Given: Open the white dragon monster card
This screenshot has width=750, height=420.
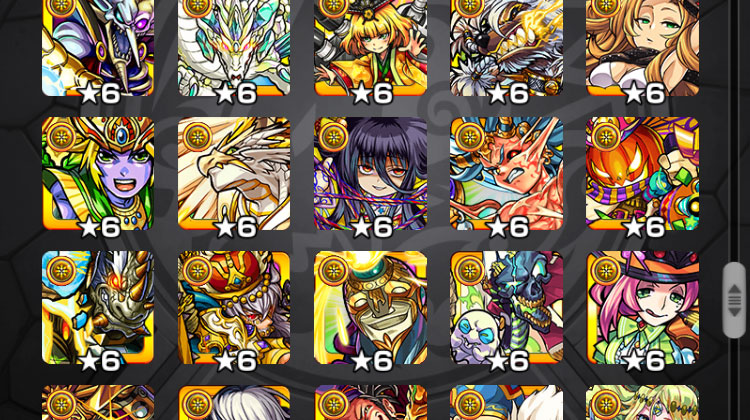Looking at the screenshot, I should 234,173.
